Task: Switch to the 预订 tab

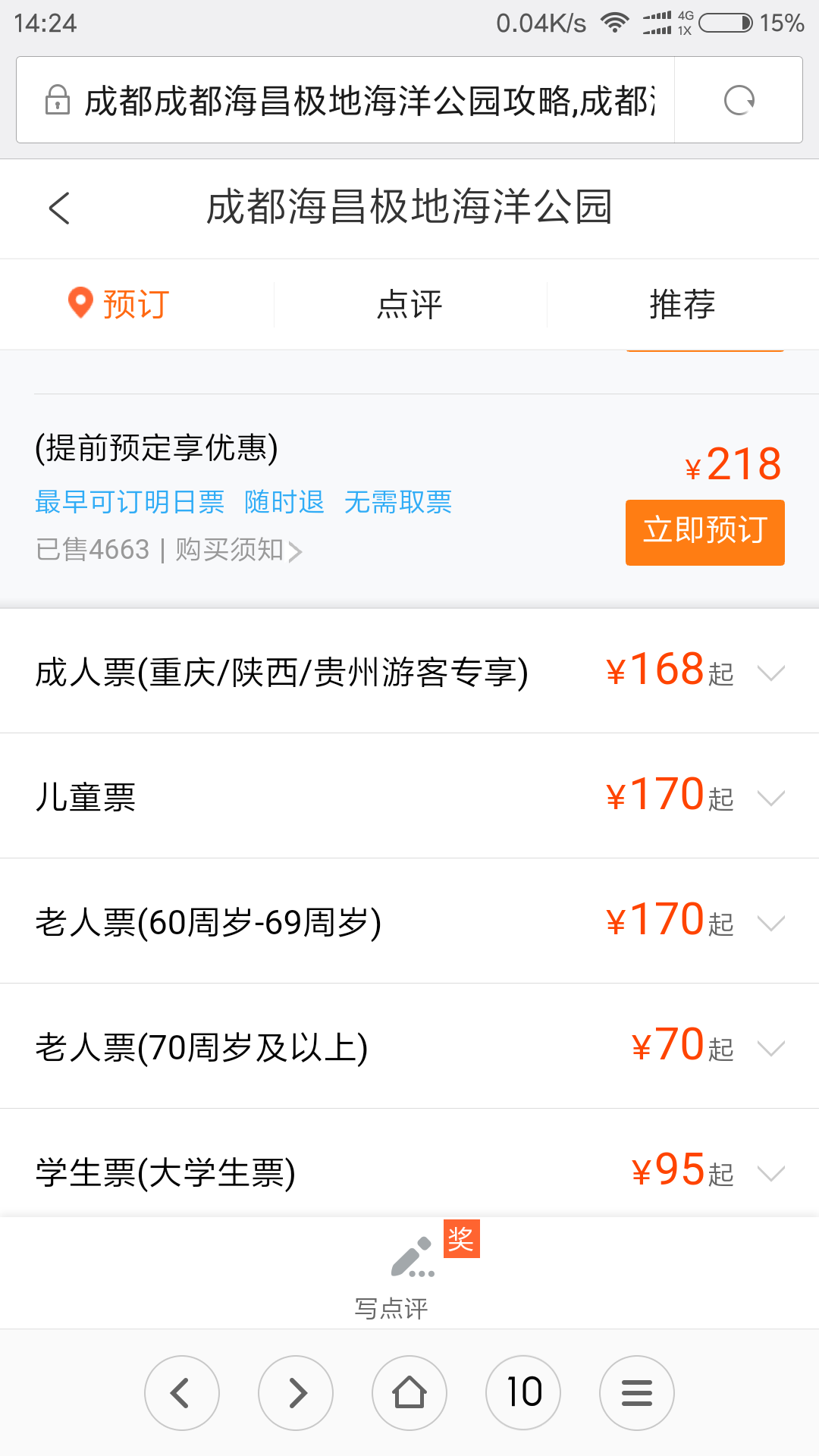Action: point(120,304)
